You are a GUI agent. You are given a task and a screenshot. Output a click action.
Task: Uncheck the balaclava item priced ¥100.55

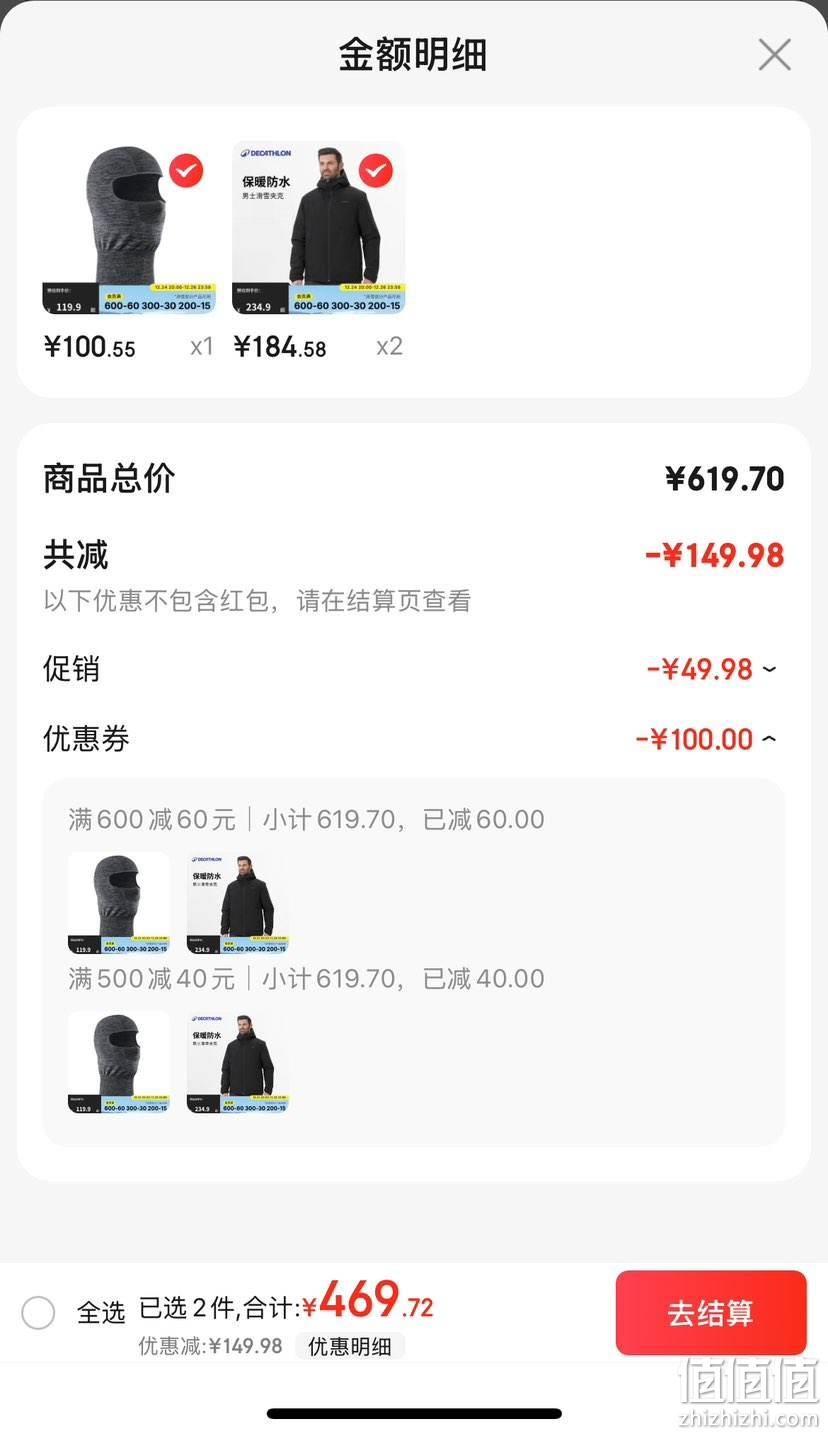[x=186, y=171]
